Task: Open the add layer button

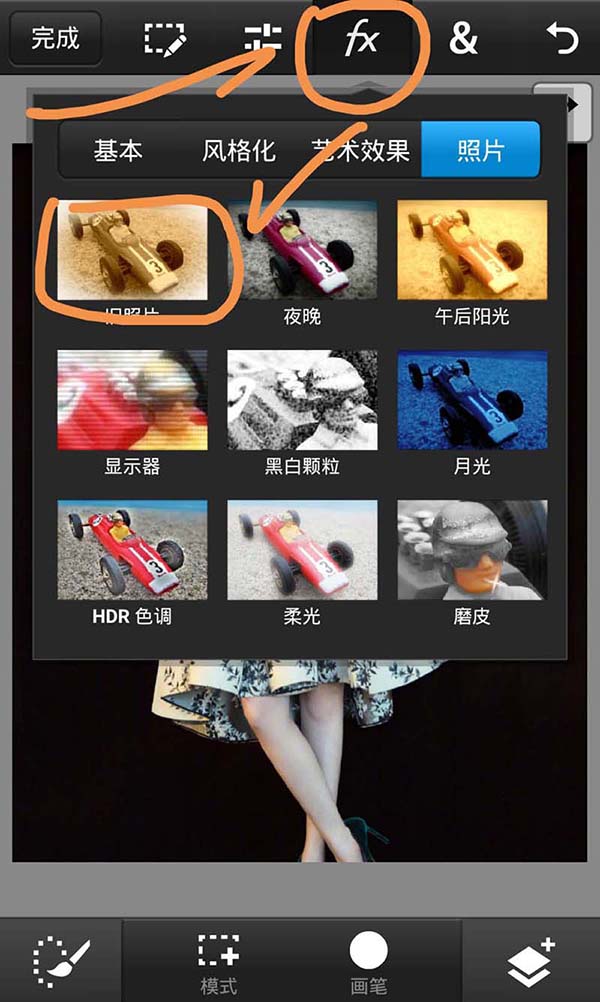Action: point(531,962)
